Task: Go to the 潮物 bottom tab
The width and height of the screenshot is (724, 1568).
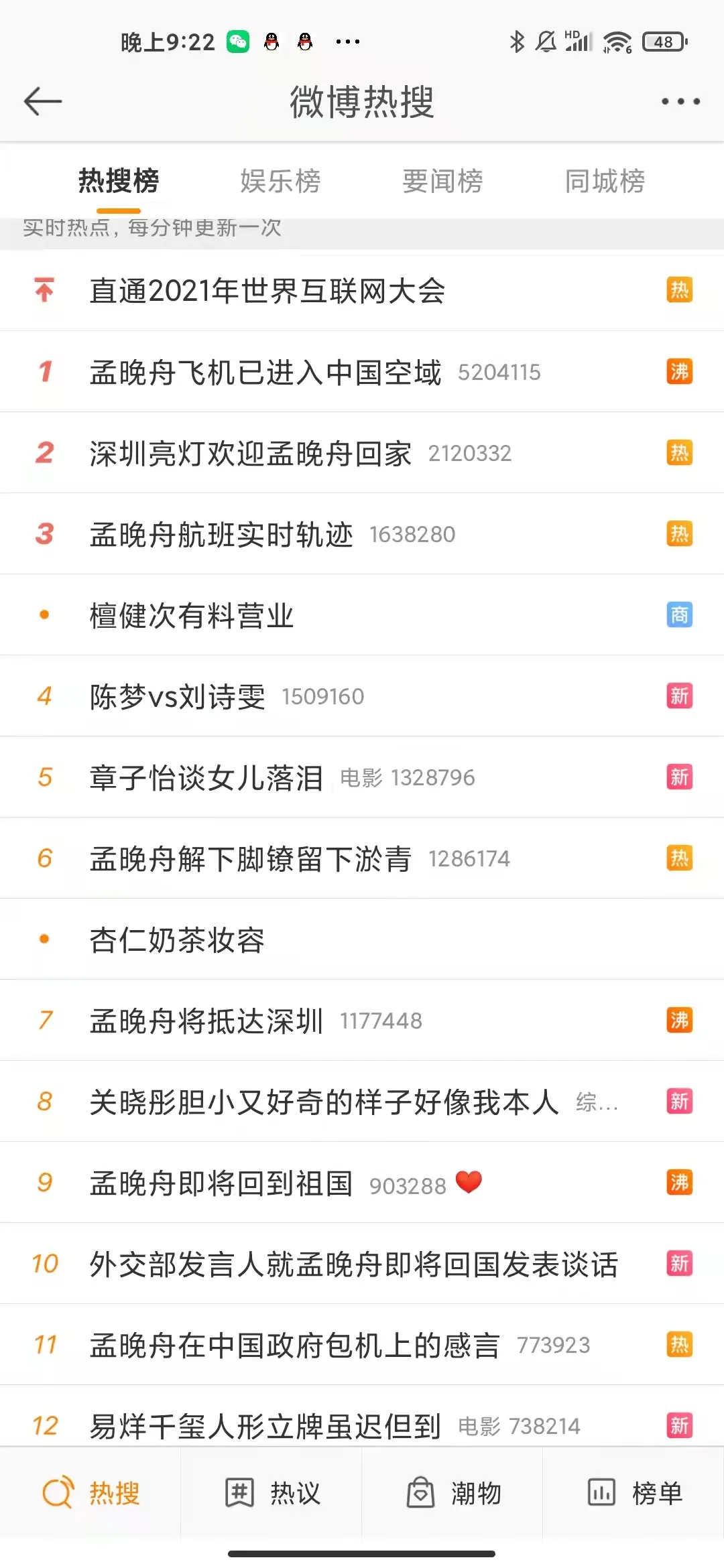Action: pyautogui.click(x=453, y=1493)
